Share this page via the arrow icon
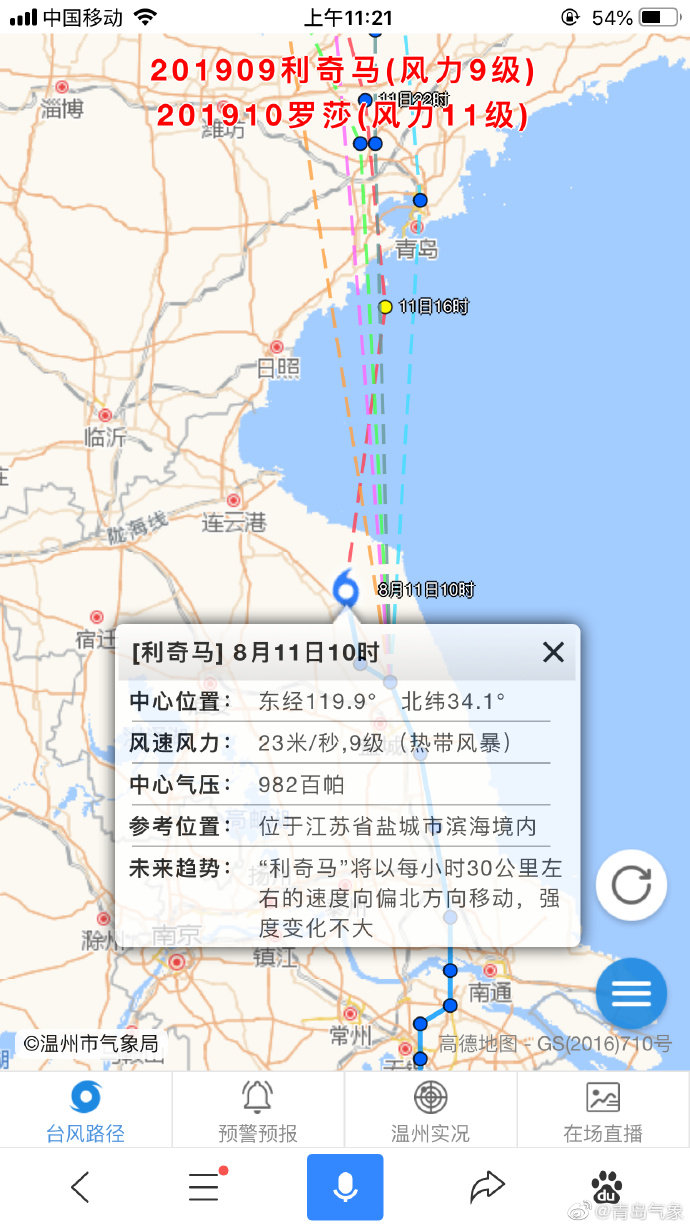The width and height of the screenshot is (690, 1227). [486, 1187]
